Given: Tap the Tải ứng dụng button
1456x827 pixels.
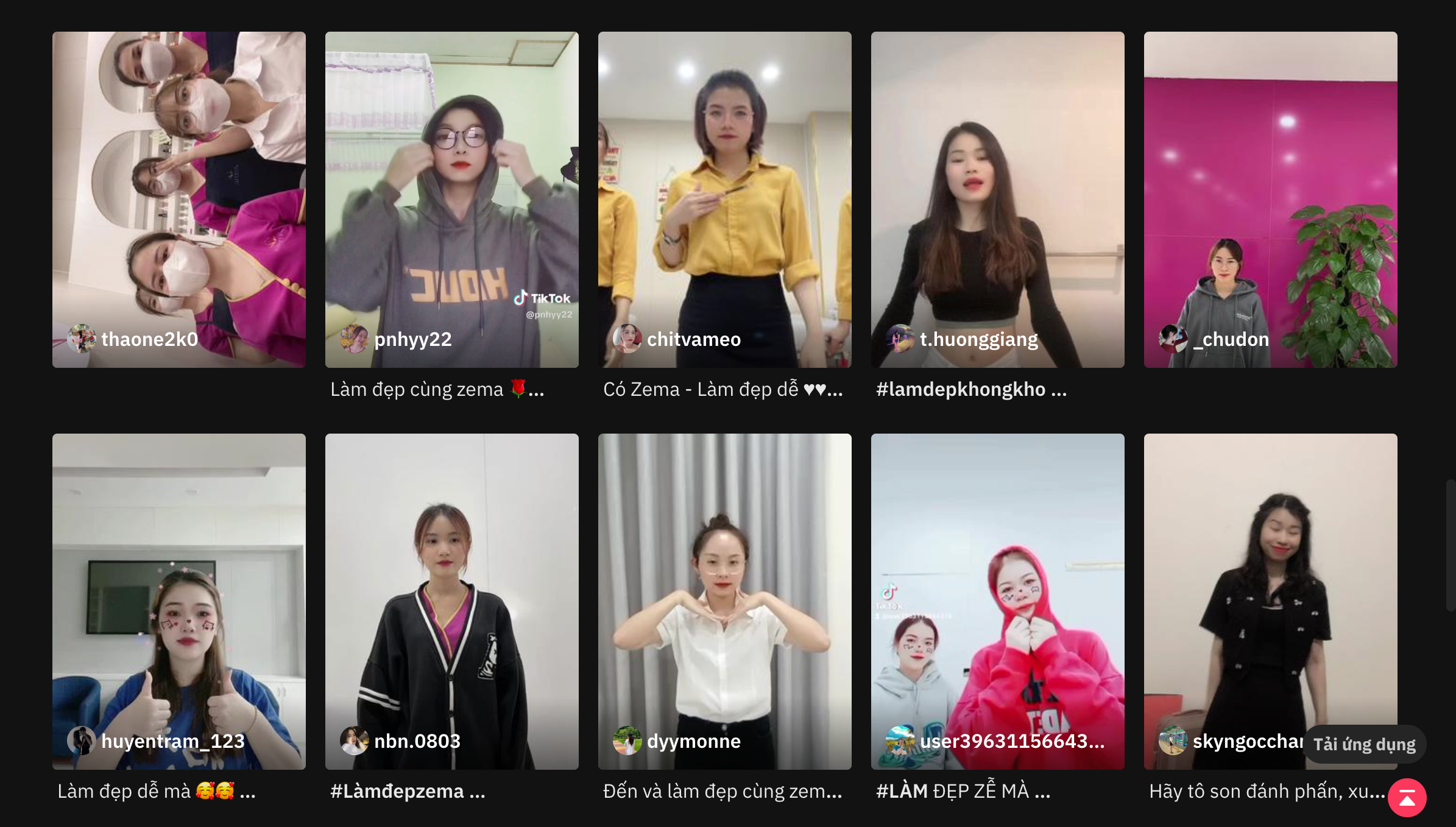Looking at the screenshot, I should pos(1364,744).
